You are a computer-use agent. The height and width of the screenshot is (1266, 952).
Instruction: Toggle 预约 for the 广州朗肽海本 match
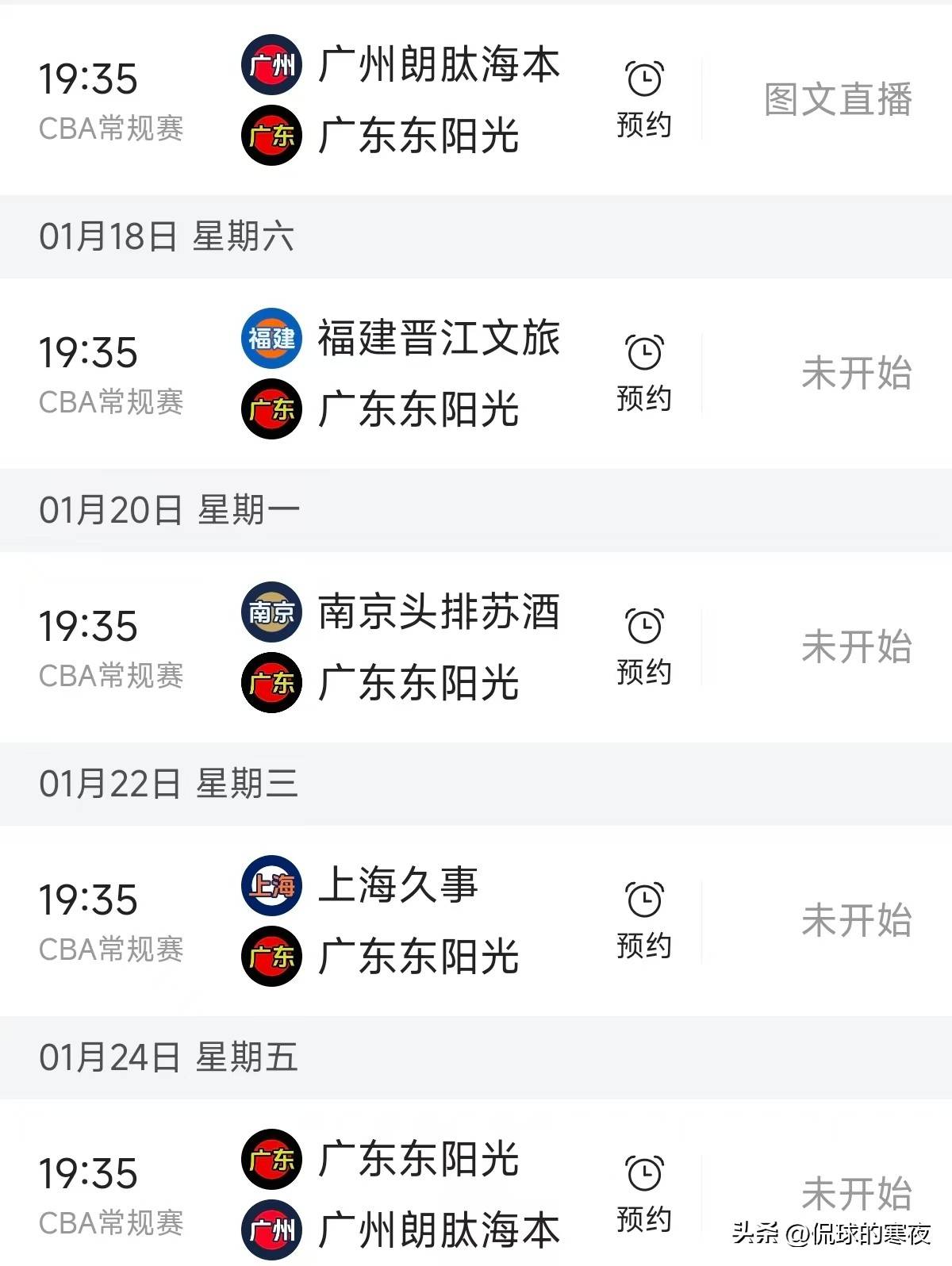[644, 95]
